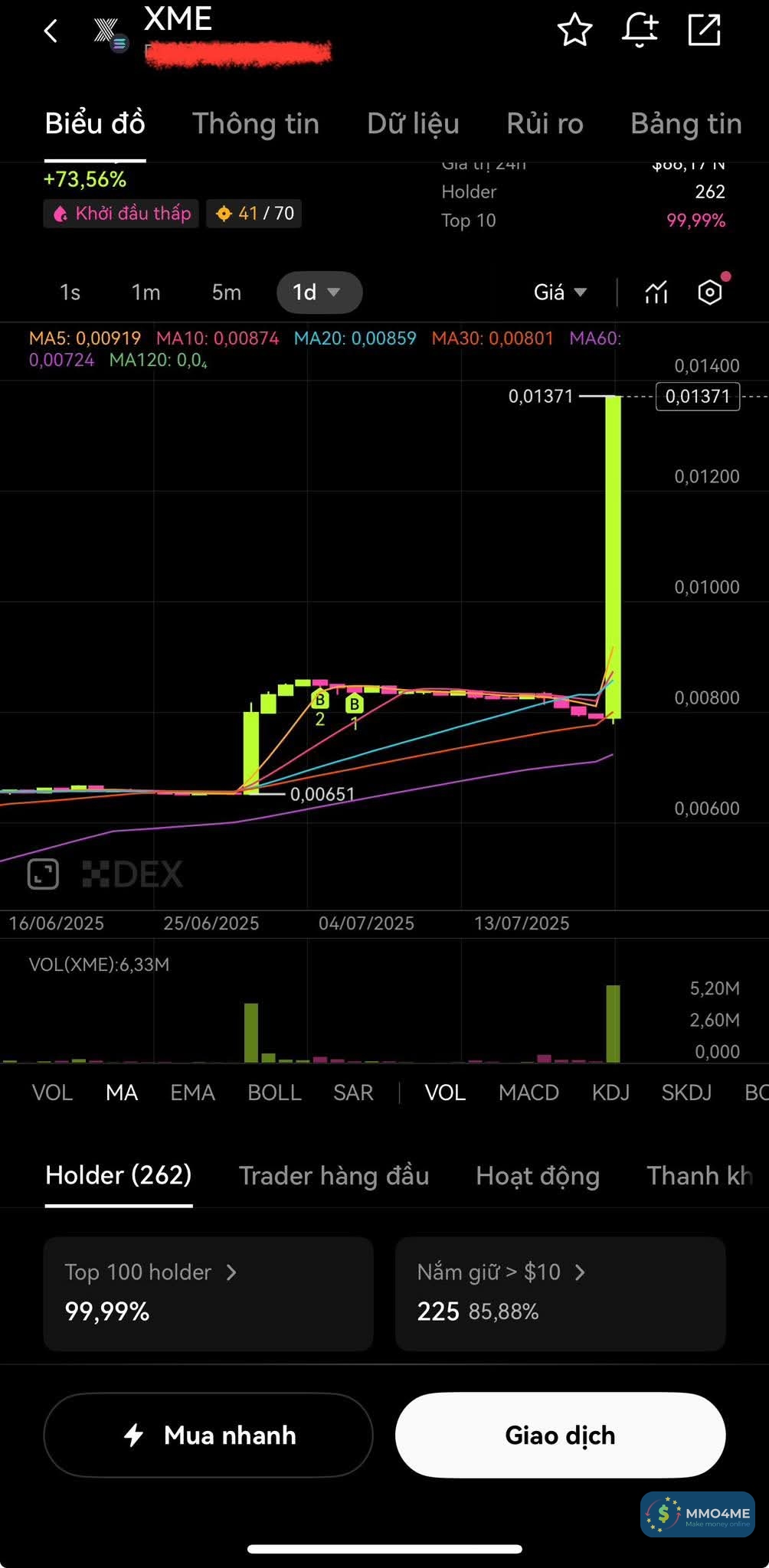Open chart settings with the hexagon icon
Image resolution: width=769 pixels, height=1568 pixels.
tap(710, 292)
